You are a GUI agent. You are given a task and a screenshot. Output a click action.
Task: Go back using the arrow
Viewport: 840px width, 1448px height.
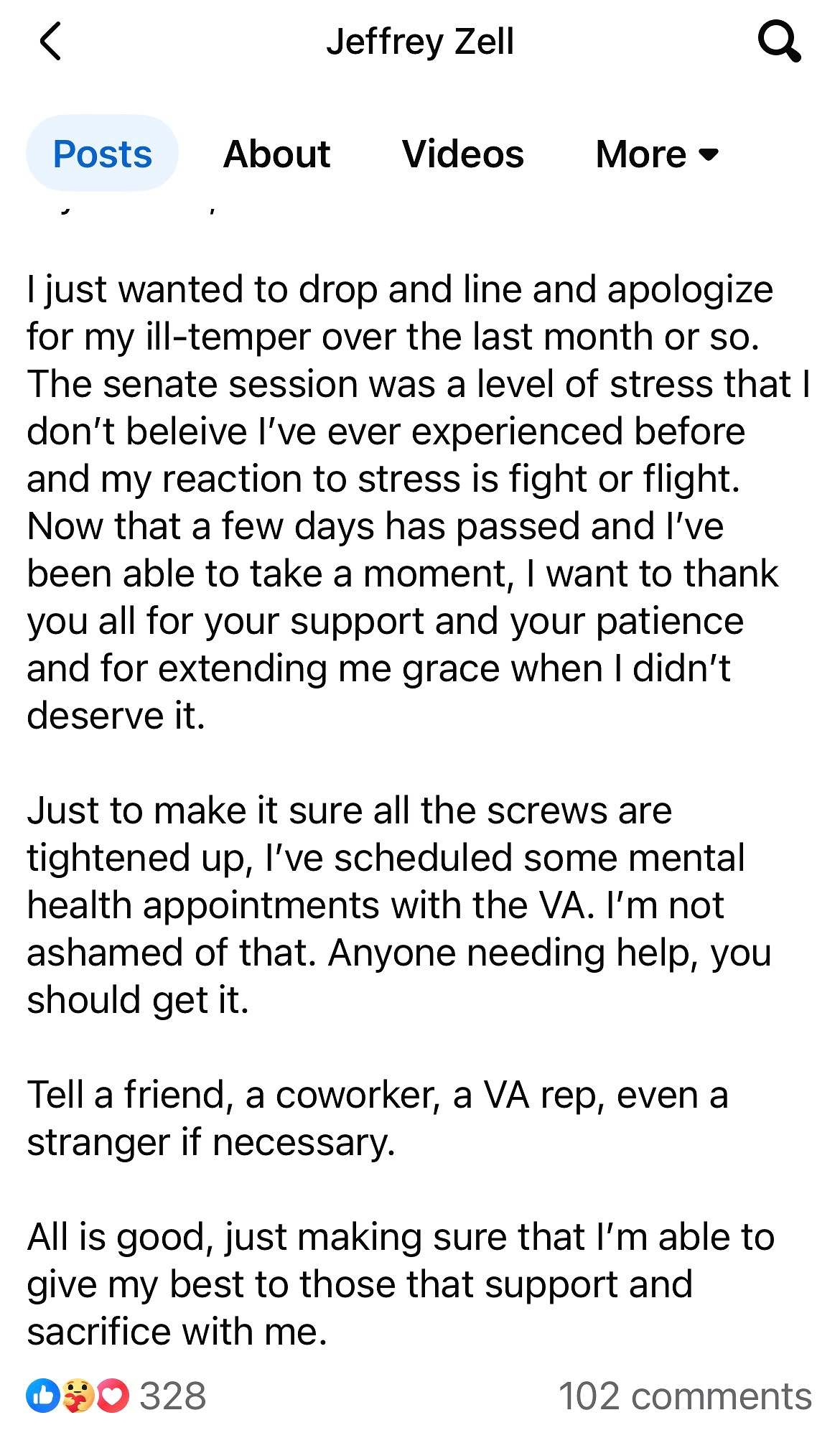[x=50, y=41]
